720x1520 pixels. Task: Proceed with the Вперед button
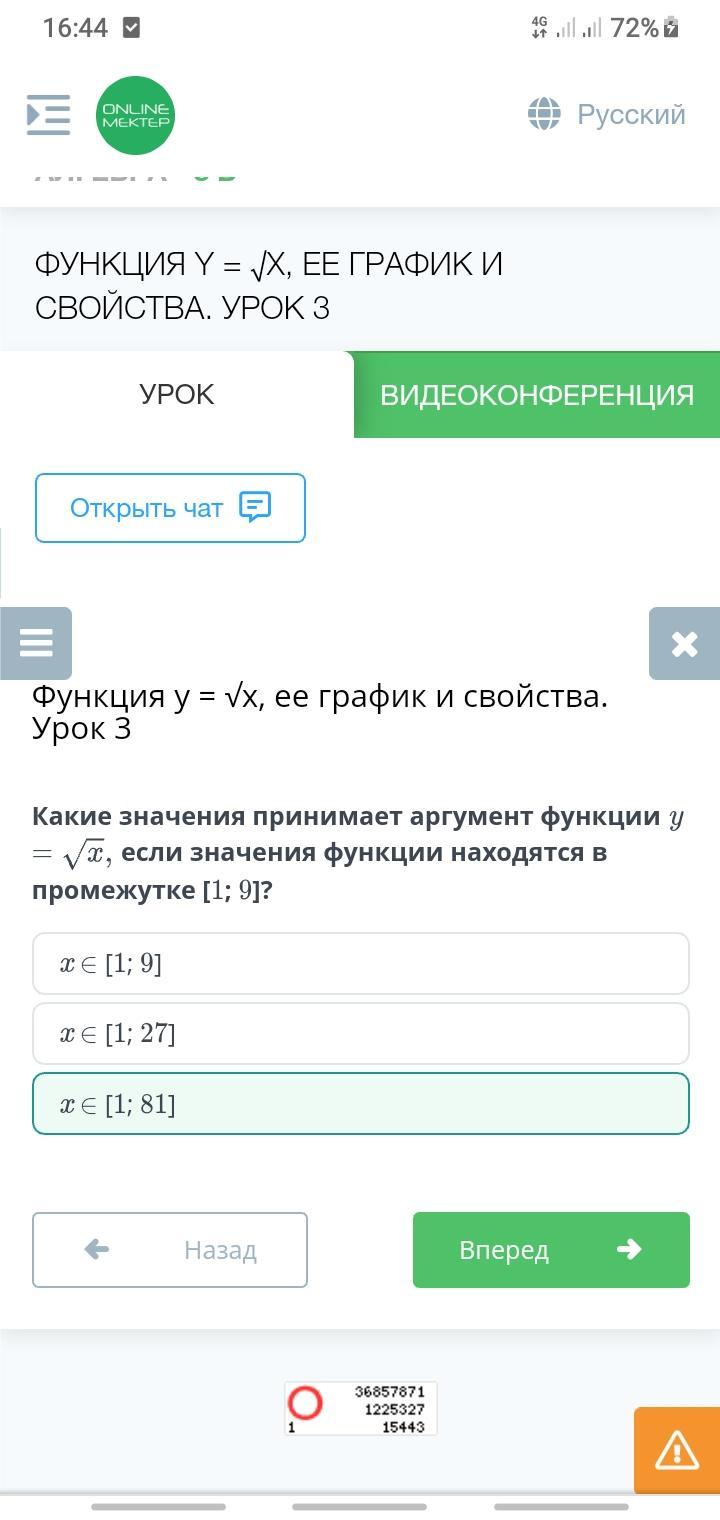551,1250
